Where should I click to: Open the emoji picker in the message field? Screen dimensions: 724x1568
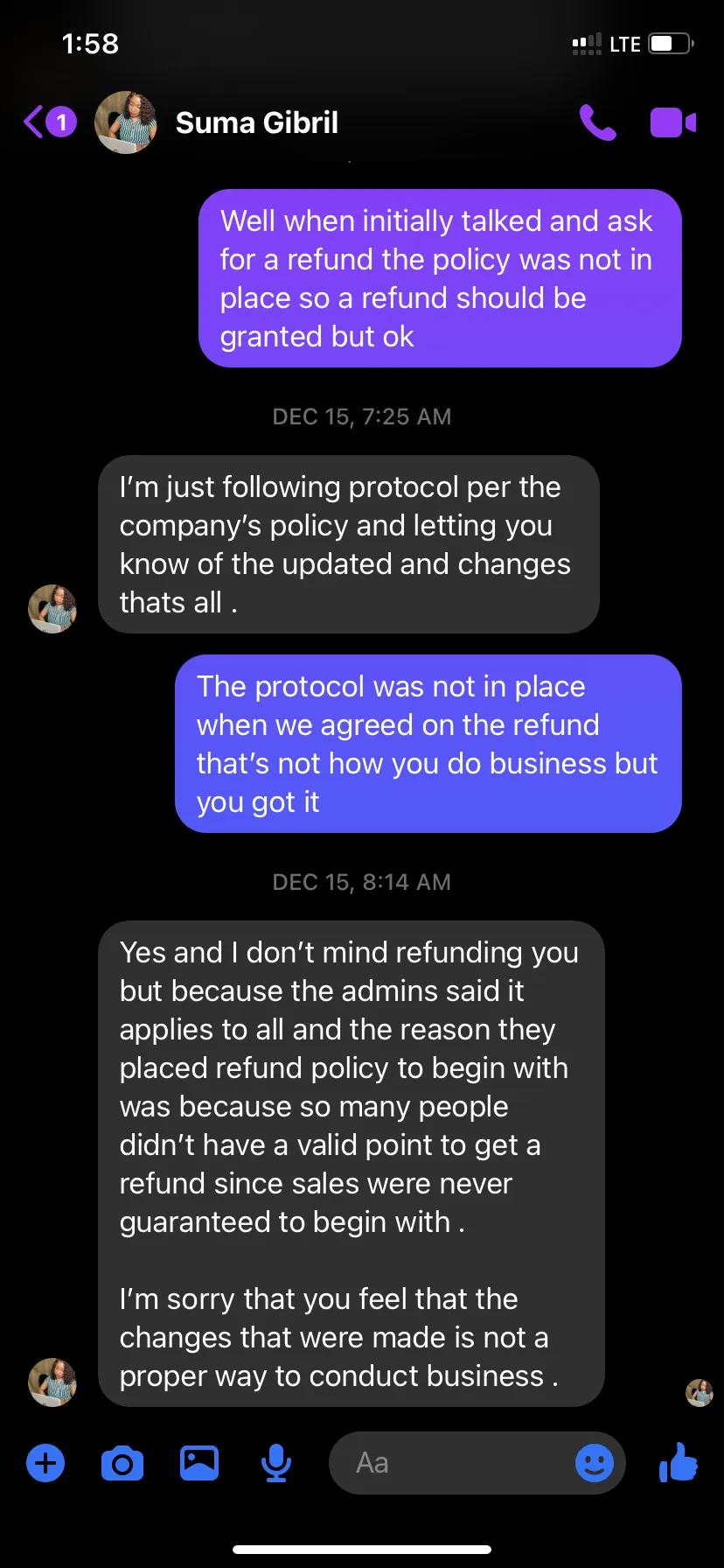pos(595,1463)
